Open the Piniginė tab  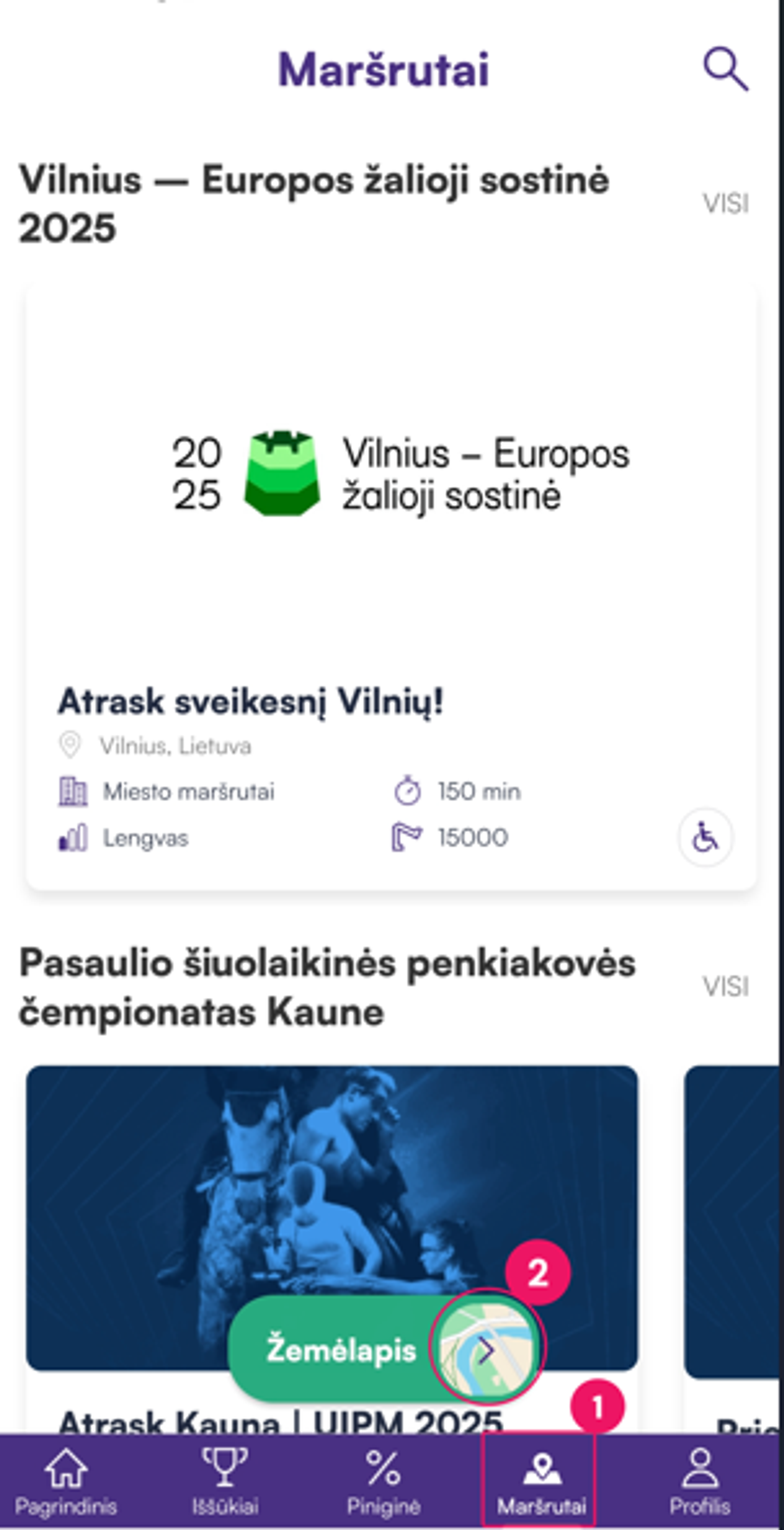coord(383,1482)
